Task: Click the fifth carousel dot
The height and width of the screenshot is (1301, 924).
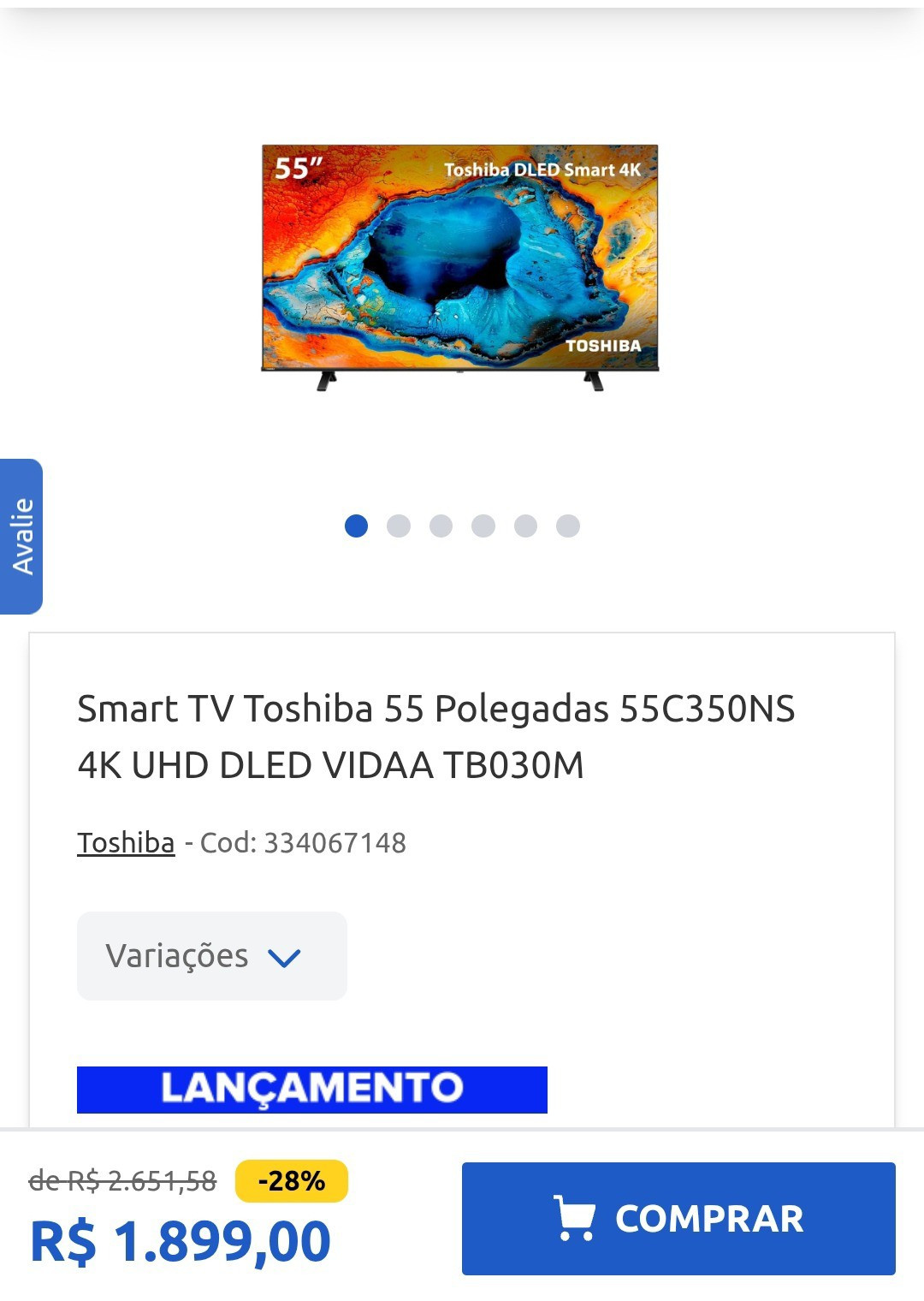Action: click(x=523, y=526)
